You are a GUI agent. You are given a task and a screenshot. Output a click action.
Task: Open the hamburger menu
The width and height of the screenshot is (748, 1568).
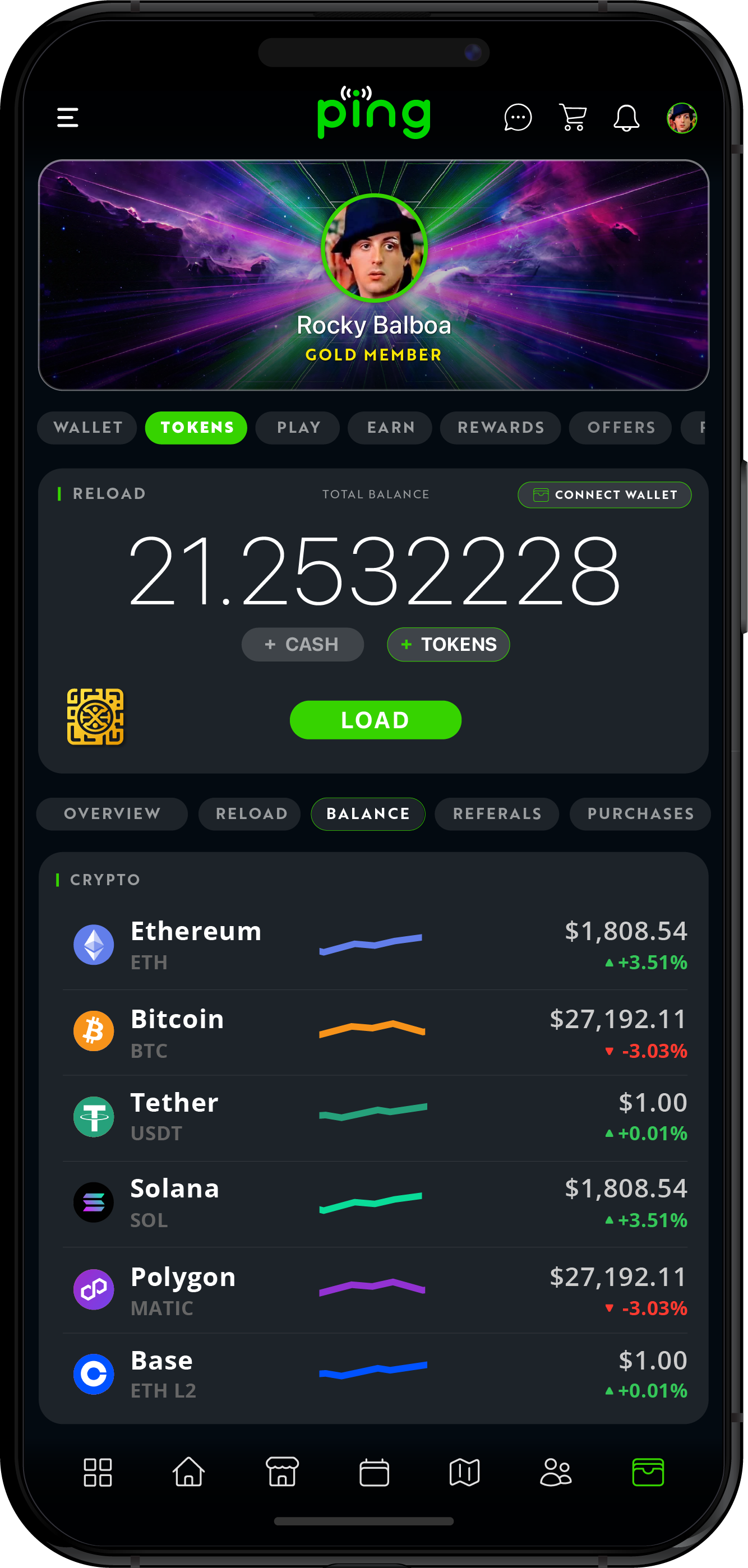[67, 118]
